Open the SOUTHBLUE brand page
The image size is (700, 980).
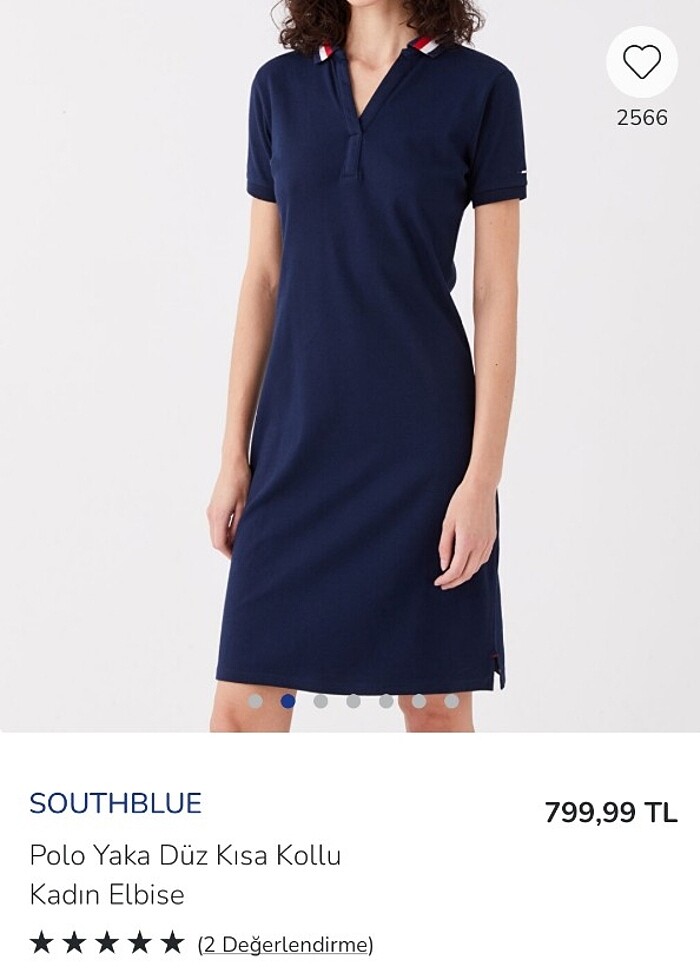[116, 803]
